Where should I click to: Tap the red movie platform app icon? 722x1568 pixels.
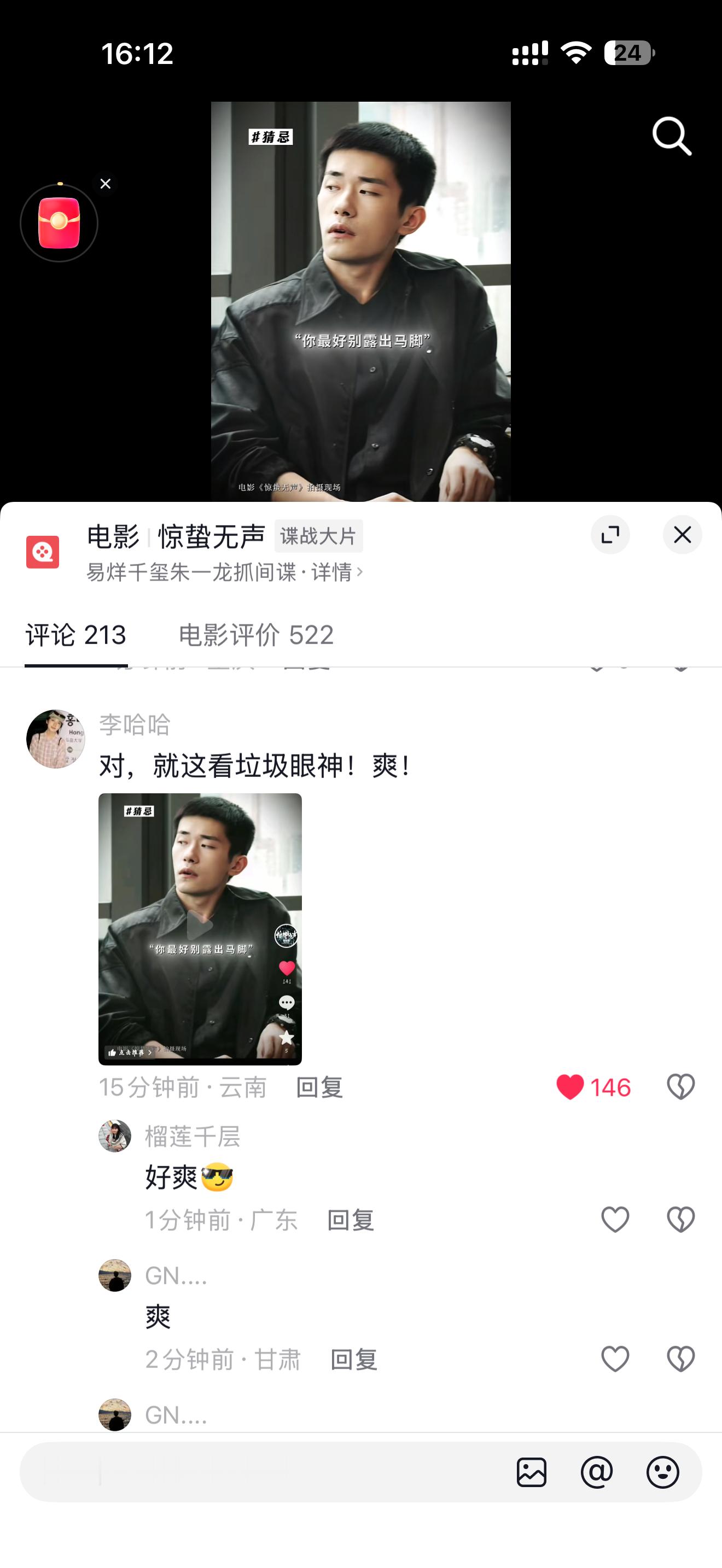tap(43, 552)
